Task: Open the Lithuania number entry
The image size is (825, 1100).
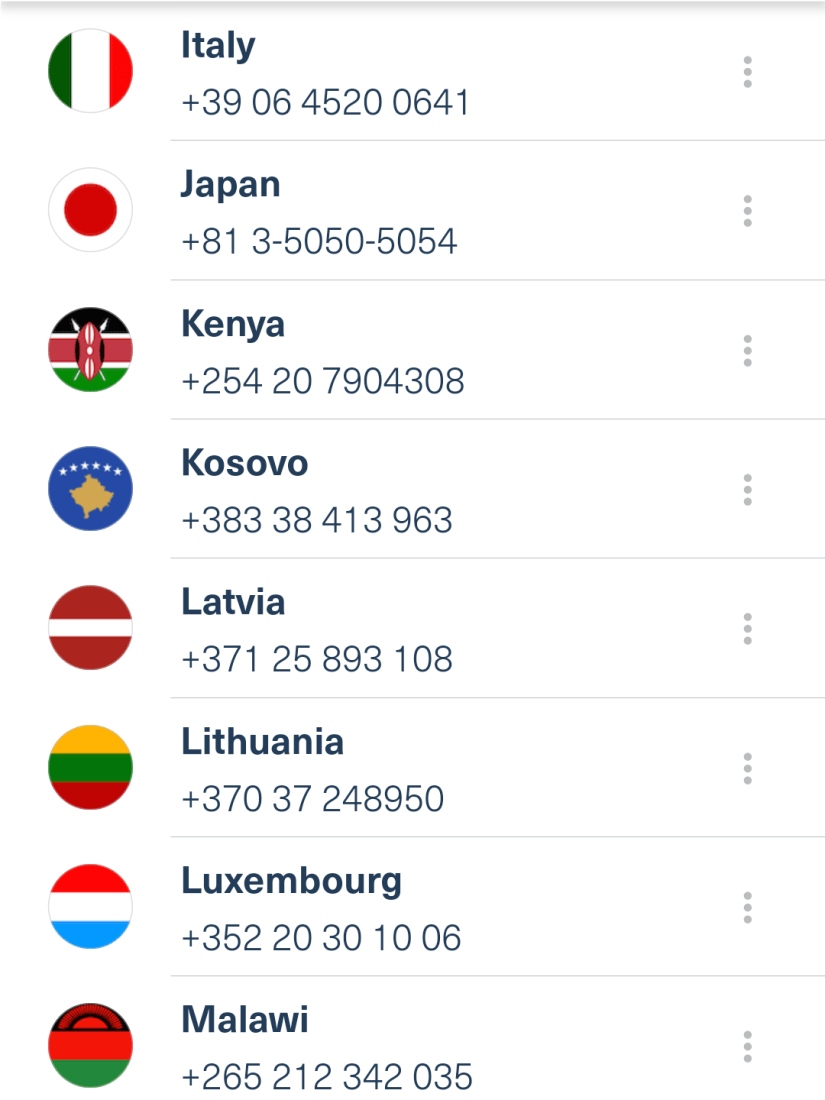Action: click(400, 769)
